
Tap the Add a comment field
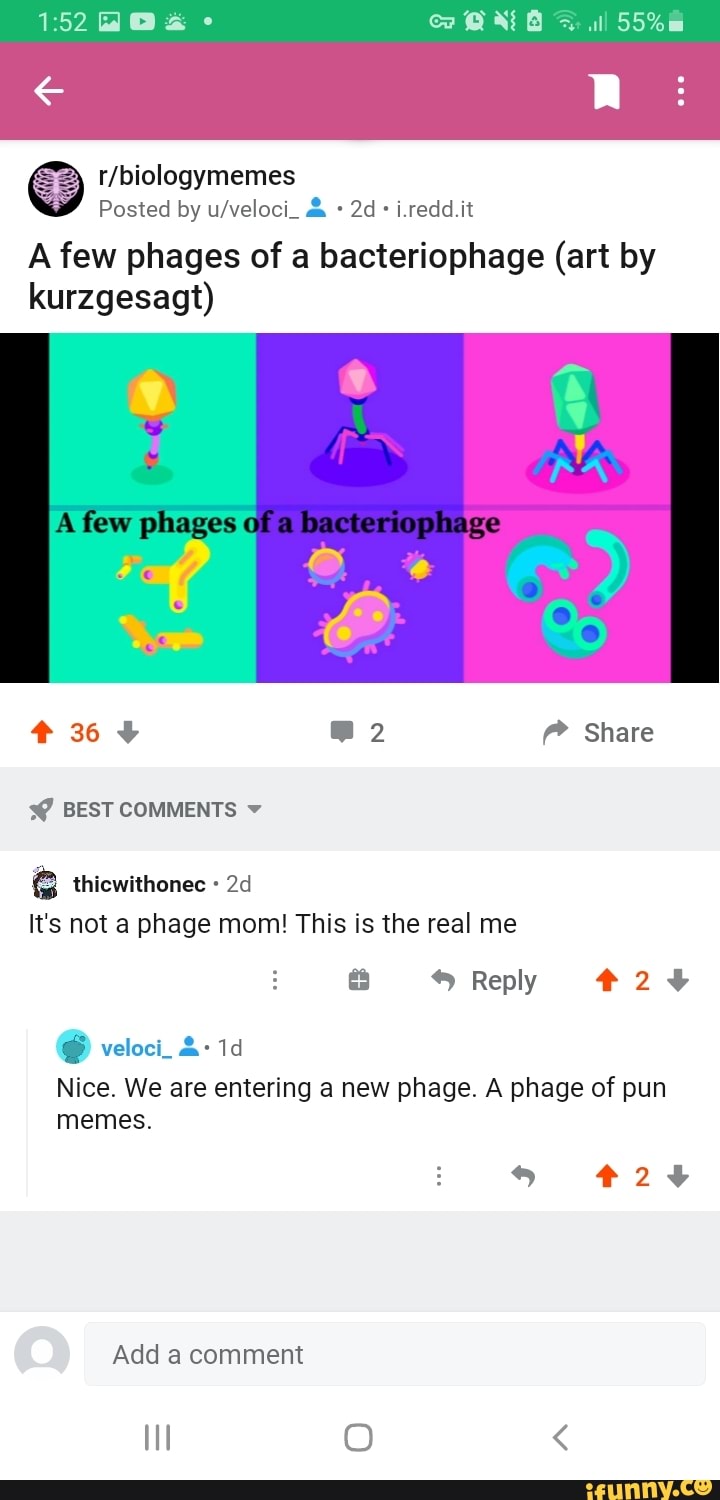click(x=395, y=1354)
